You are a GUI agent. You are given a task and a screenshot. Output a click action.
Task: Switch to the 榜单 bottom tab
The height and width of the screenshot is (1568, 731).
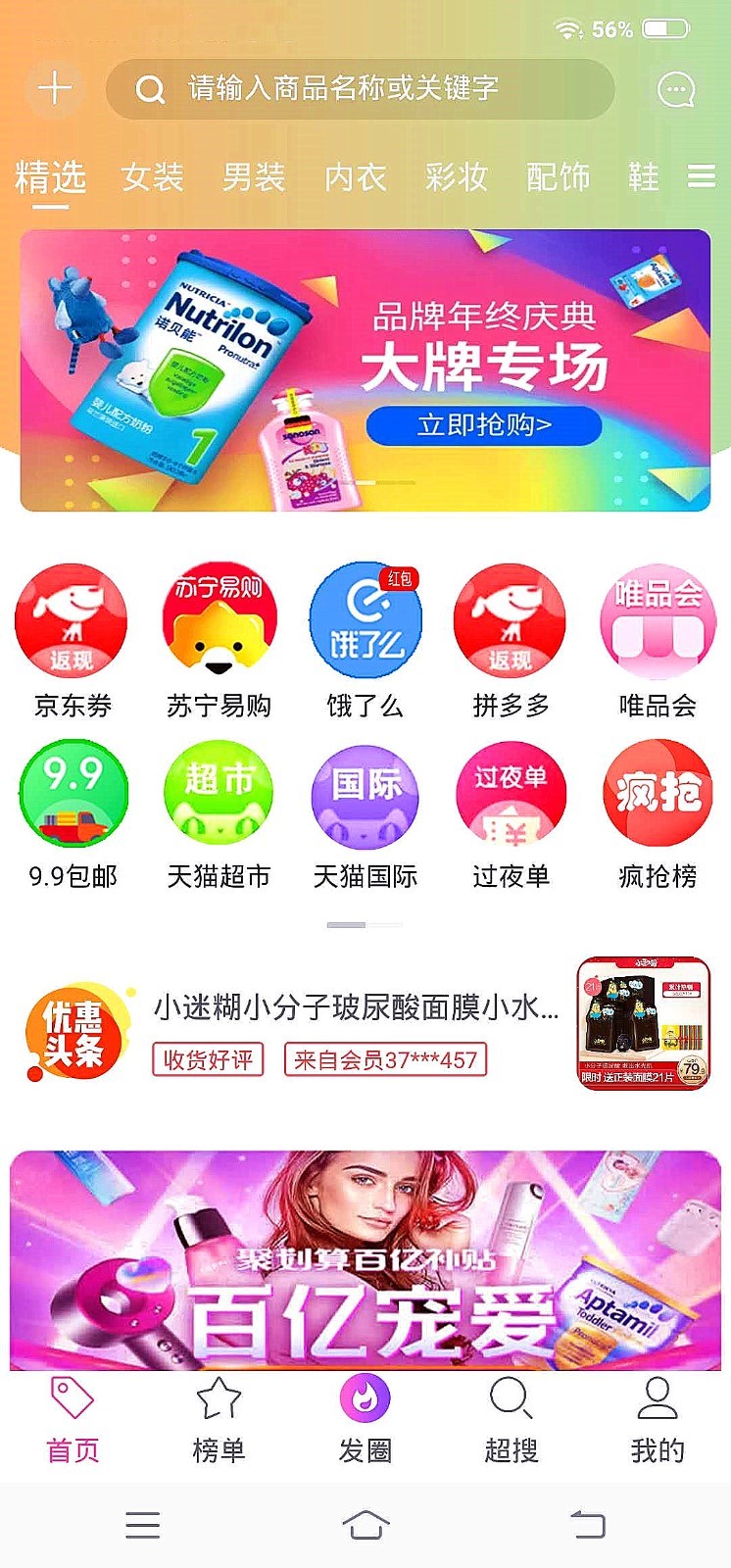(219, 1419)
